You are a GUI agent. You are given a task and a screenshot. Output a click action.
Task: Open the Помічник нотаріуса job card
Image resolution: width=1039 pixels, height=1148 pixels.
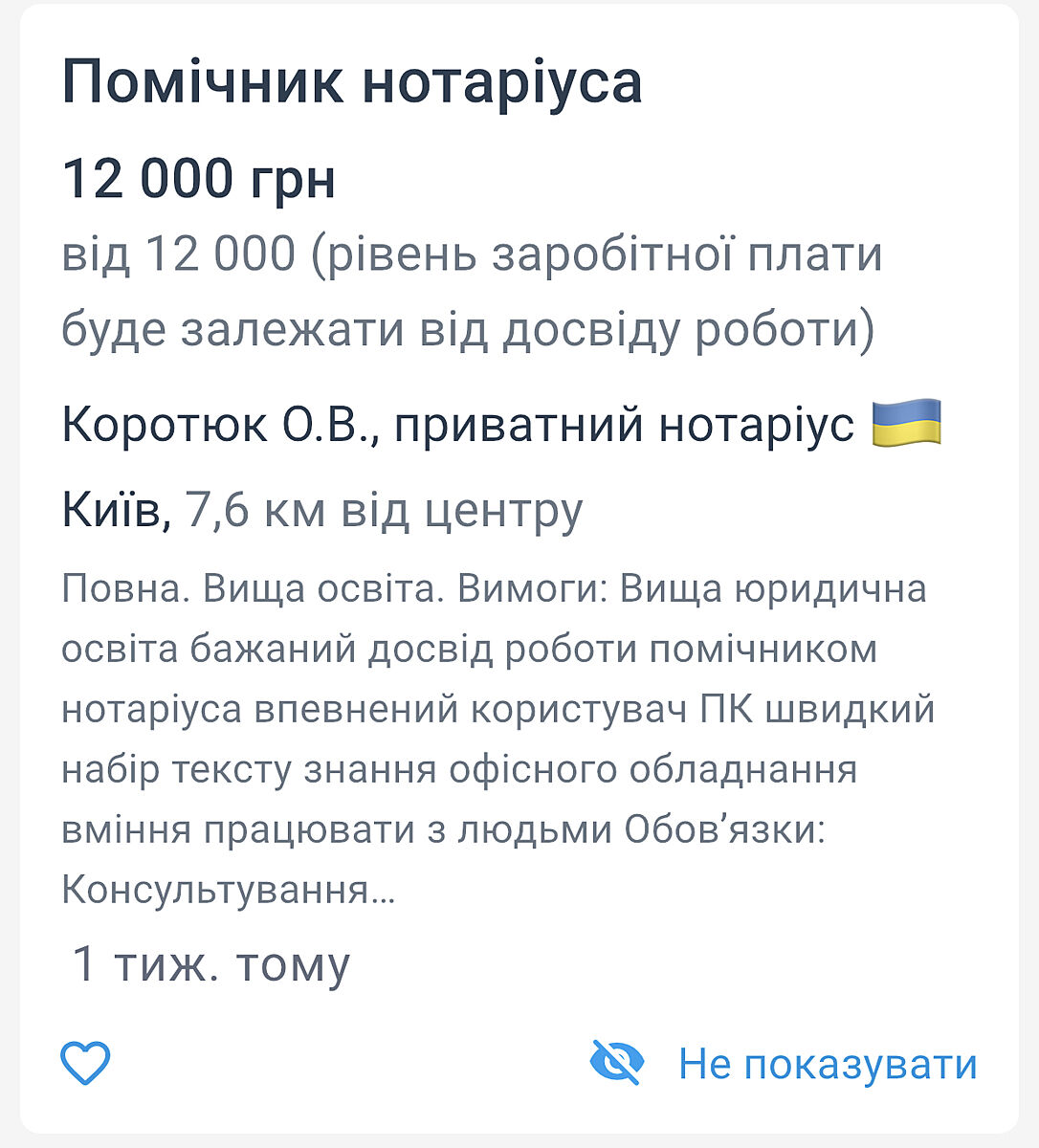click(x=351, y=82)
